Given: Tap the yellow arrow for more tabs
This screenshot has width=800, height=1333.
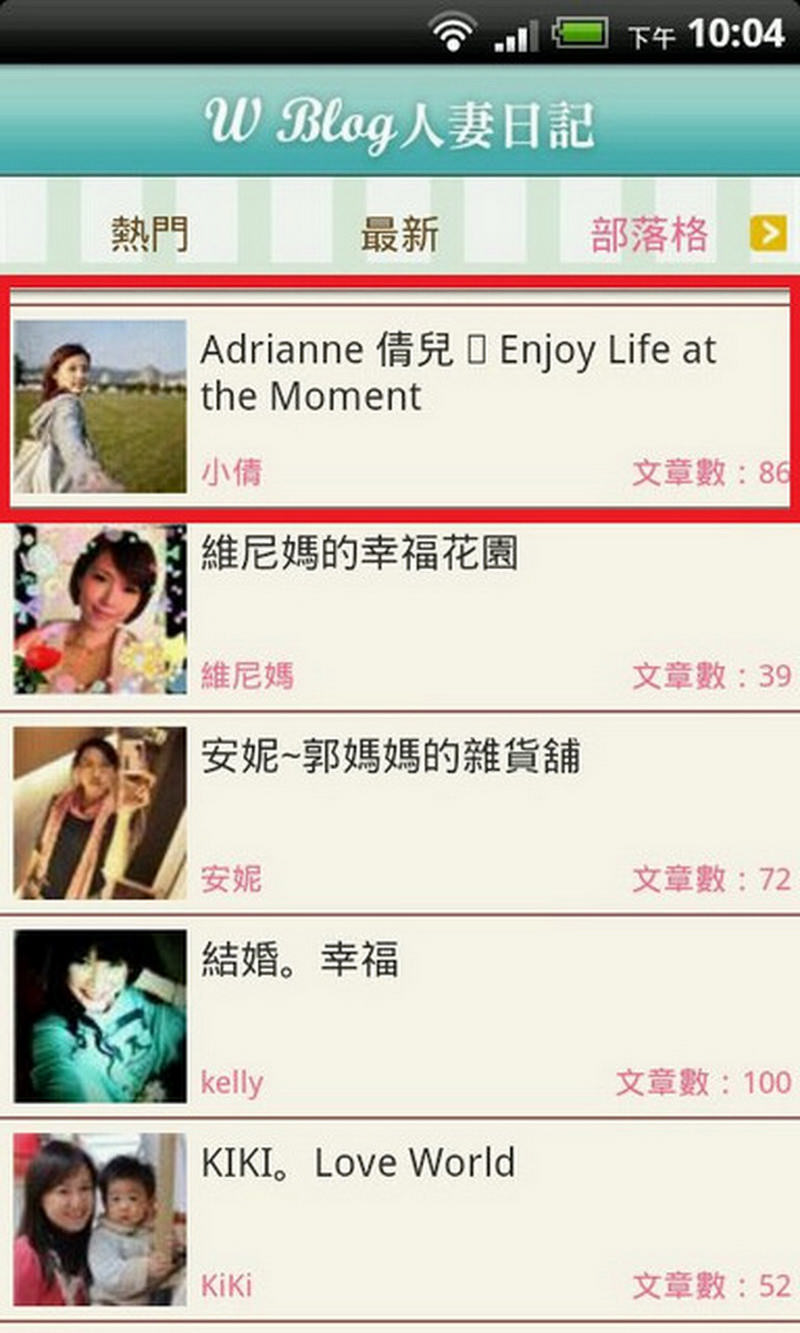Looking at the screenshot, I should click(x=767, y=234).
